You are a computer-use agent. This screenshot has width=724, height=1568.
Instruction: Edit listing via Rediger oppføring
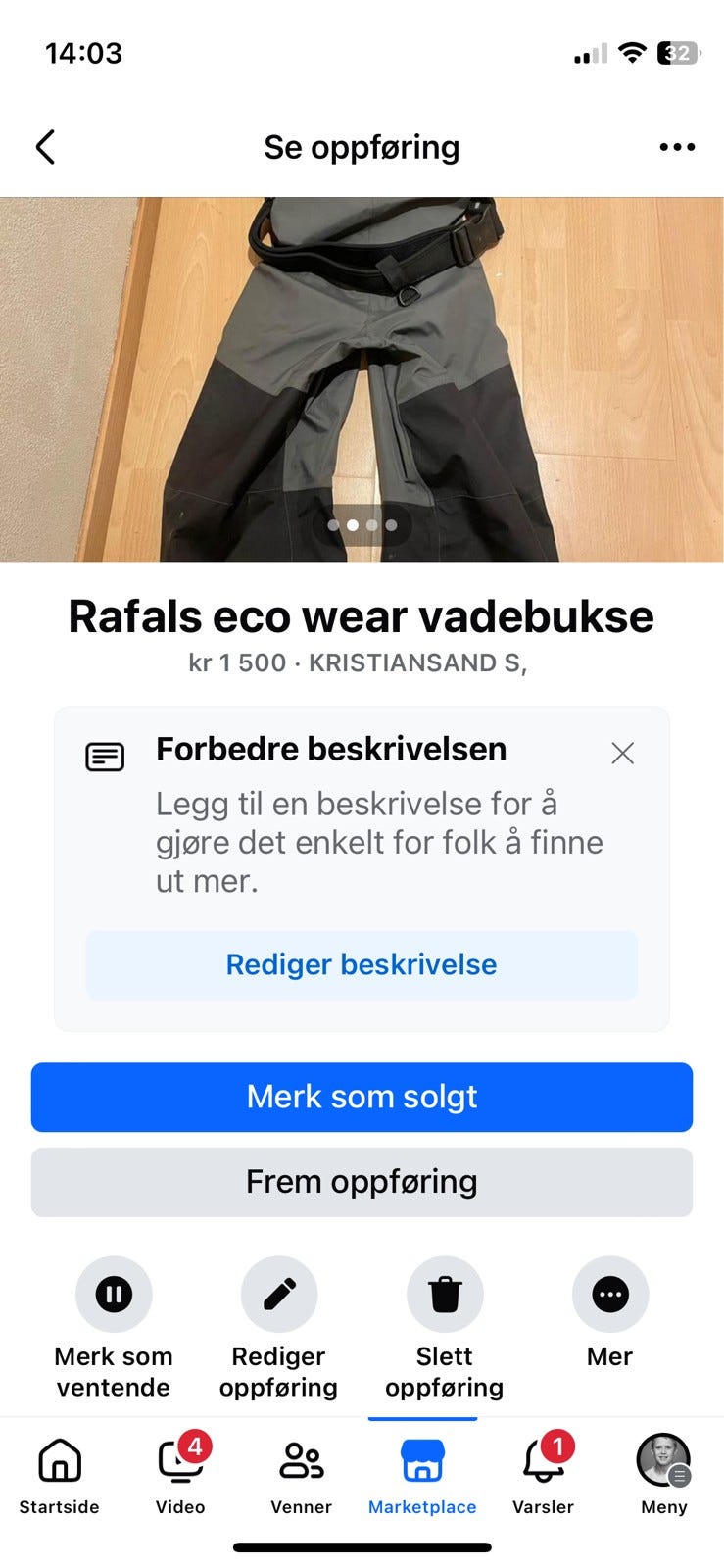[279, 1295]
